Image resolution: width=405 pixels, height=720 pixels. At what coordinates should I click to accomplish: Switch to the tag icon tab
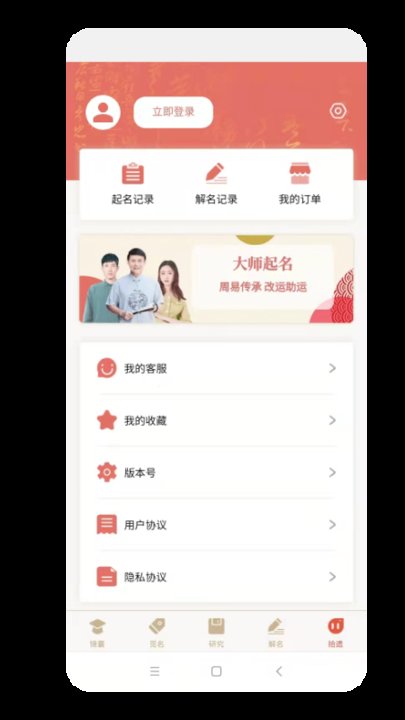coord(157,632)
